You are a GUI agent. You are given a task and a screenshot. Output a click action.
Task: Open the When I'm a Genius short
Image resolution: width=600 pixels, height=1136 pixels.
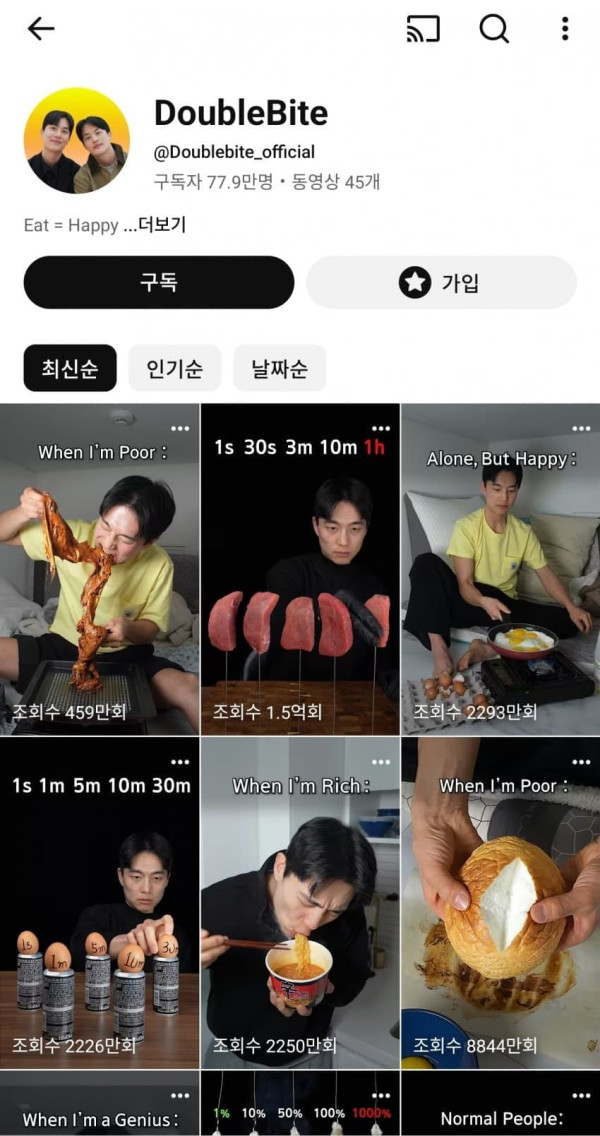(x=99, y=1104)
